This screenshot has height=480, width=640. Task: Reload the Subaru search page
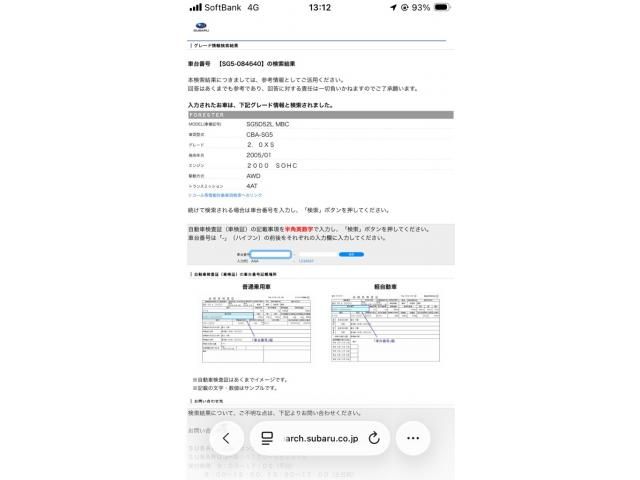[x=374, y=438]
